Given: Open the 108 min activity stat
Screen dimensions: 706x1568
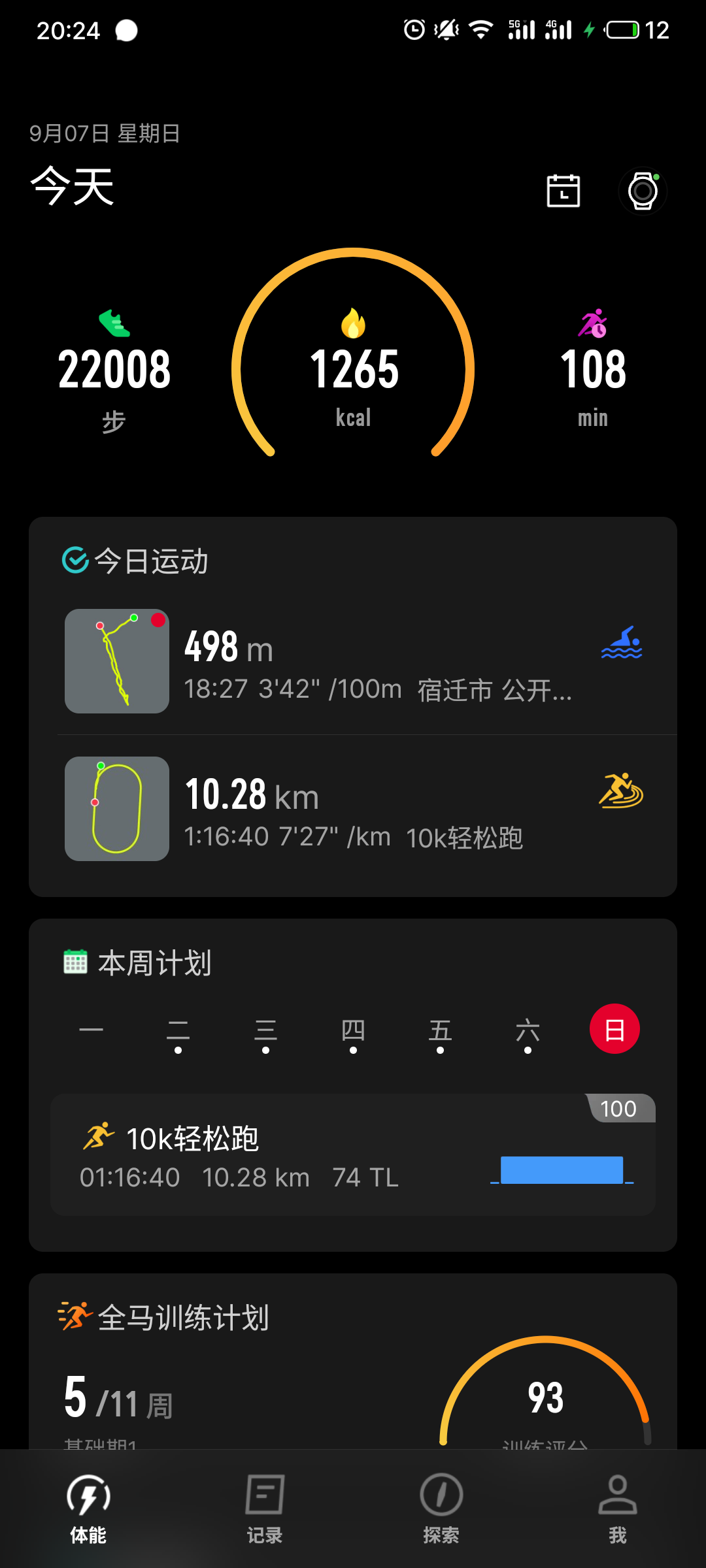Looking at the screenshot, I should click(x=593, y=369).
